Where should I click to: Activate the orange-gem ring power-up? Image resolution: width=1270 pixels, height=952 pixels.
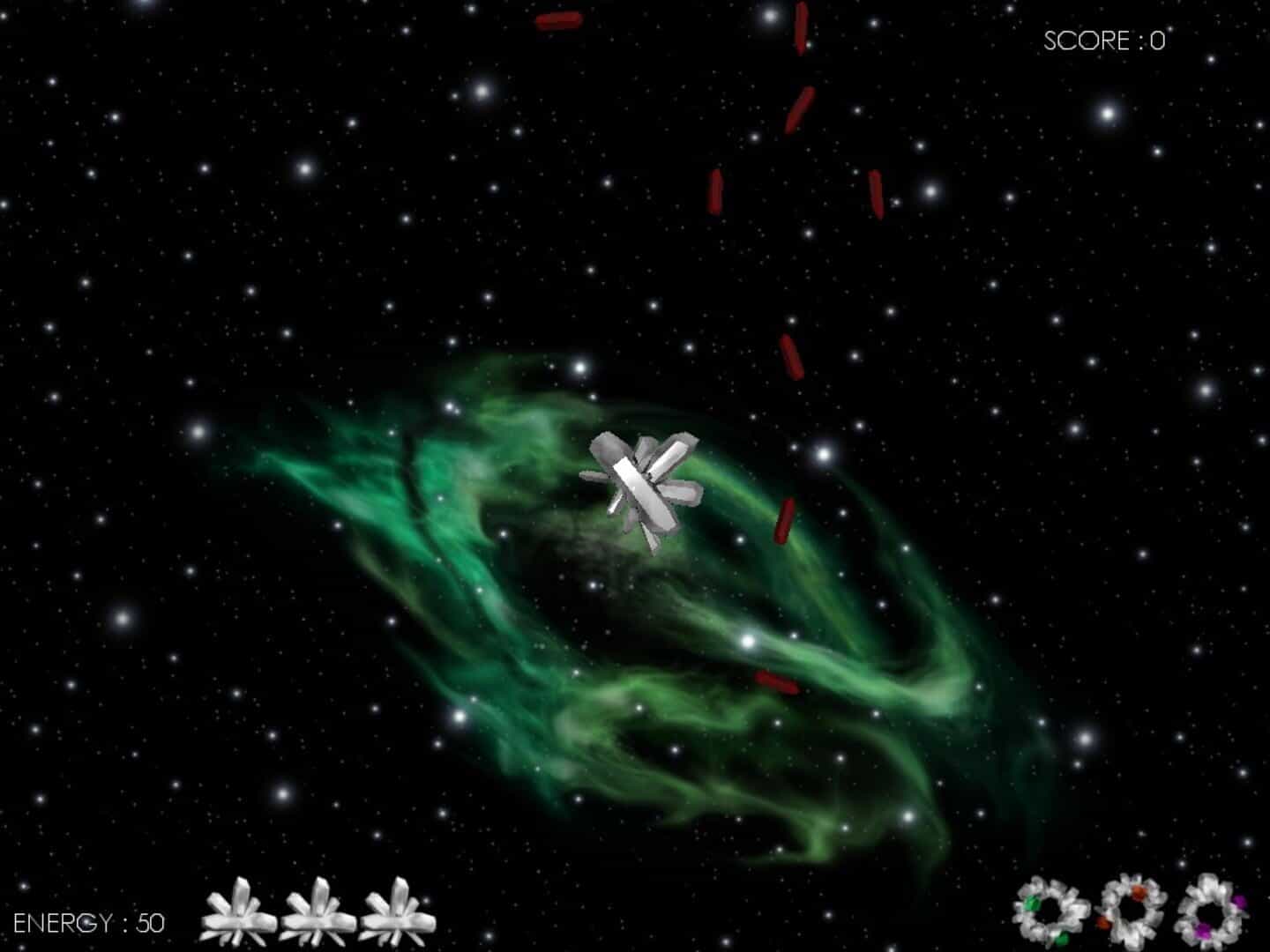(1132, 911)
